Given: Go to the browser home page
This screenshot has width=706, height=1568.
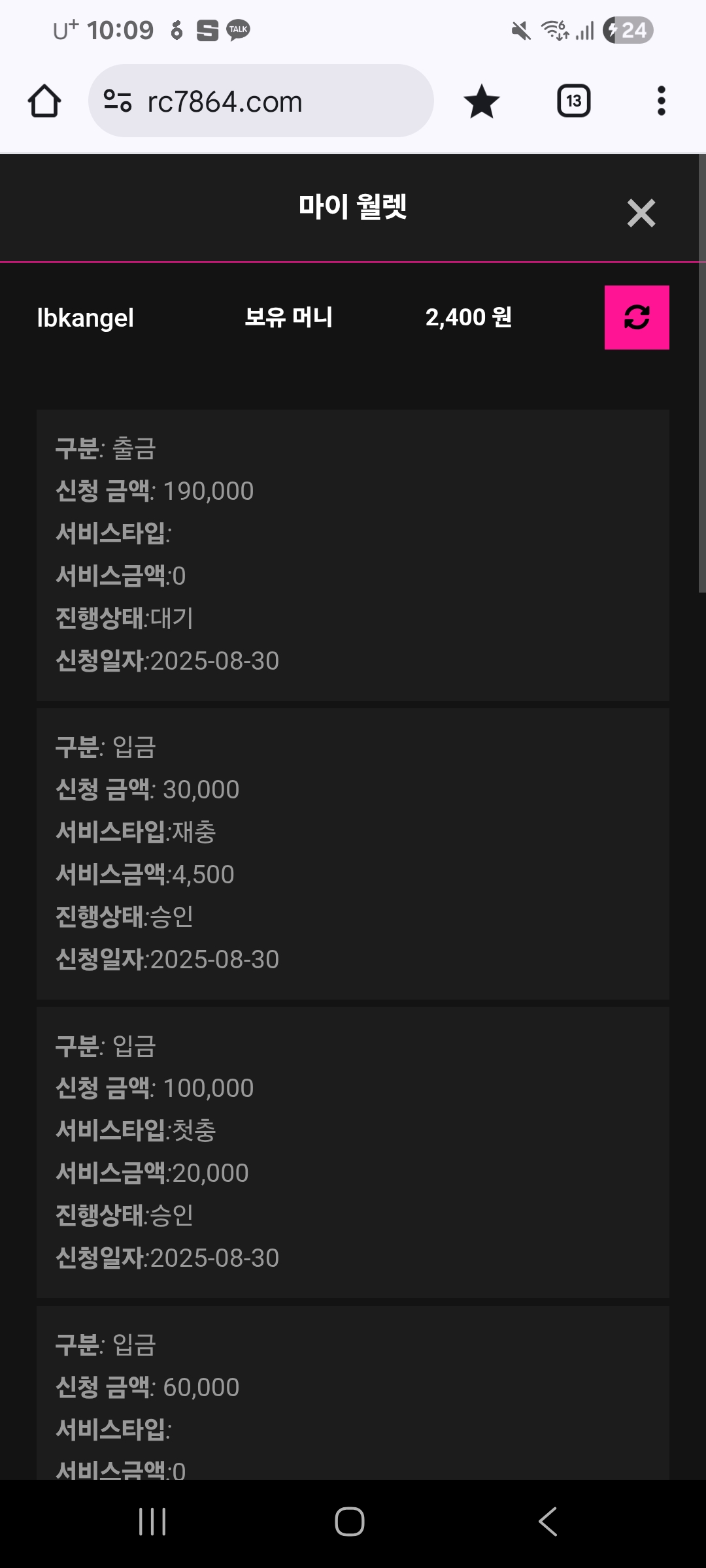Looking at the screenshot, I should pyautogui.click(x=44, y=101).
